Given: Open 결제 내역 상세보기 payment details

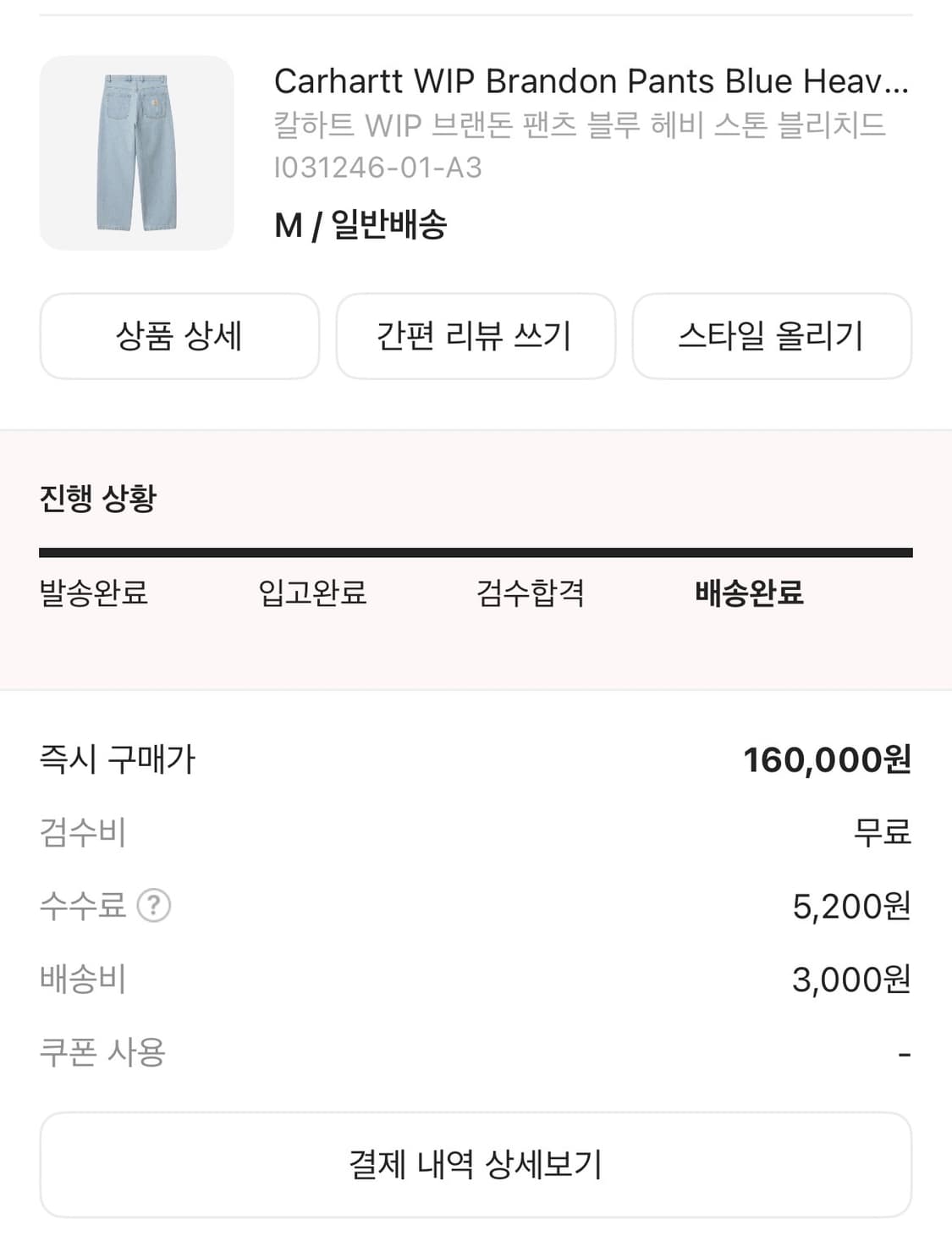Looking at the screenshot, I should click(x=476, y=1164).
